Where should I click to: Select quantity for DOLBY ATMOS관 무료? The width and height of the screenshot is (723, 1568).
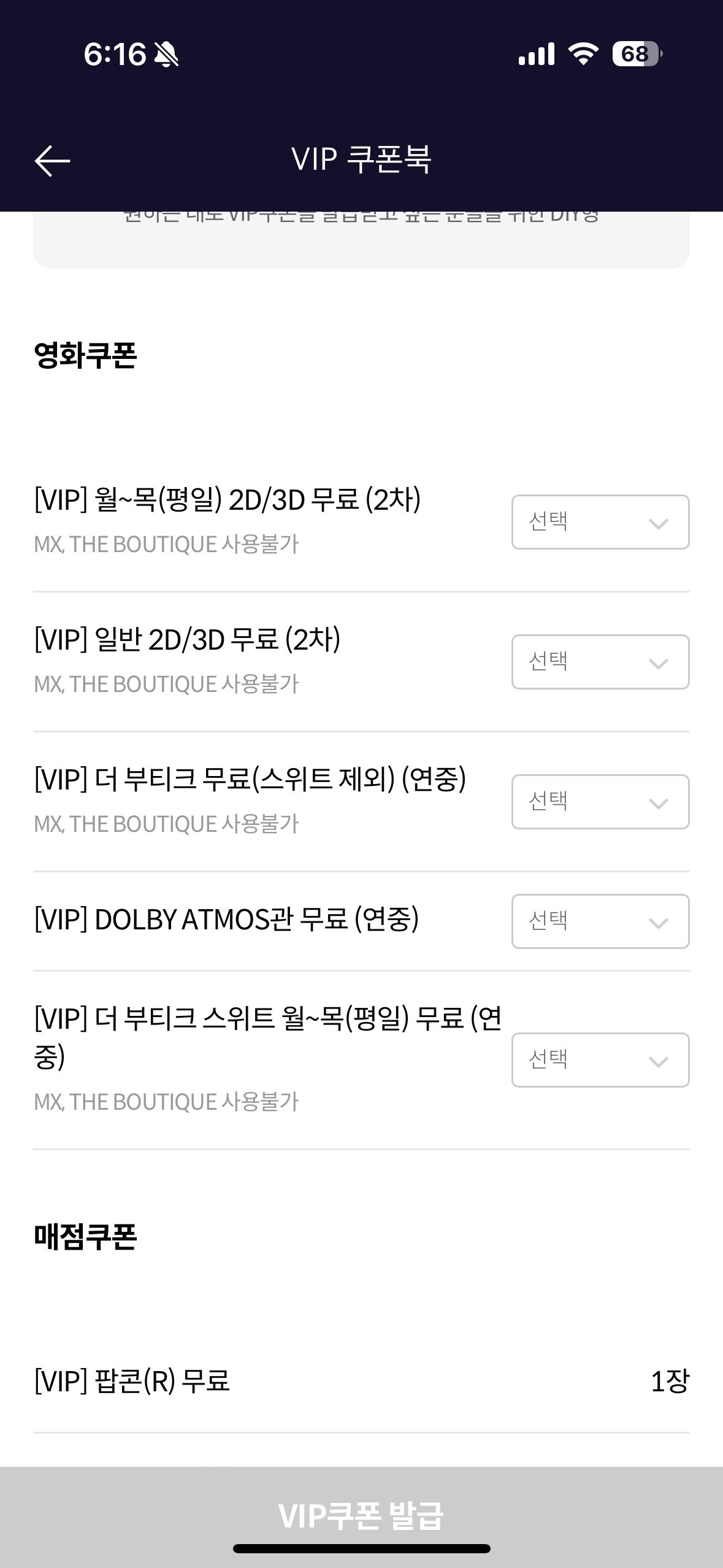(x=600, y=921)
